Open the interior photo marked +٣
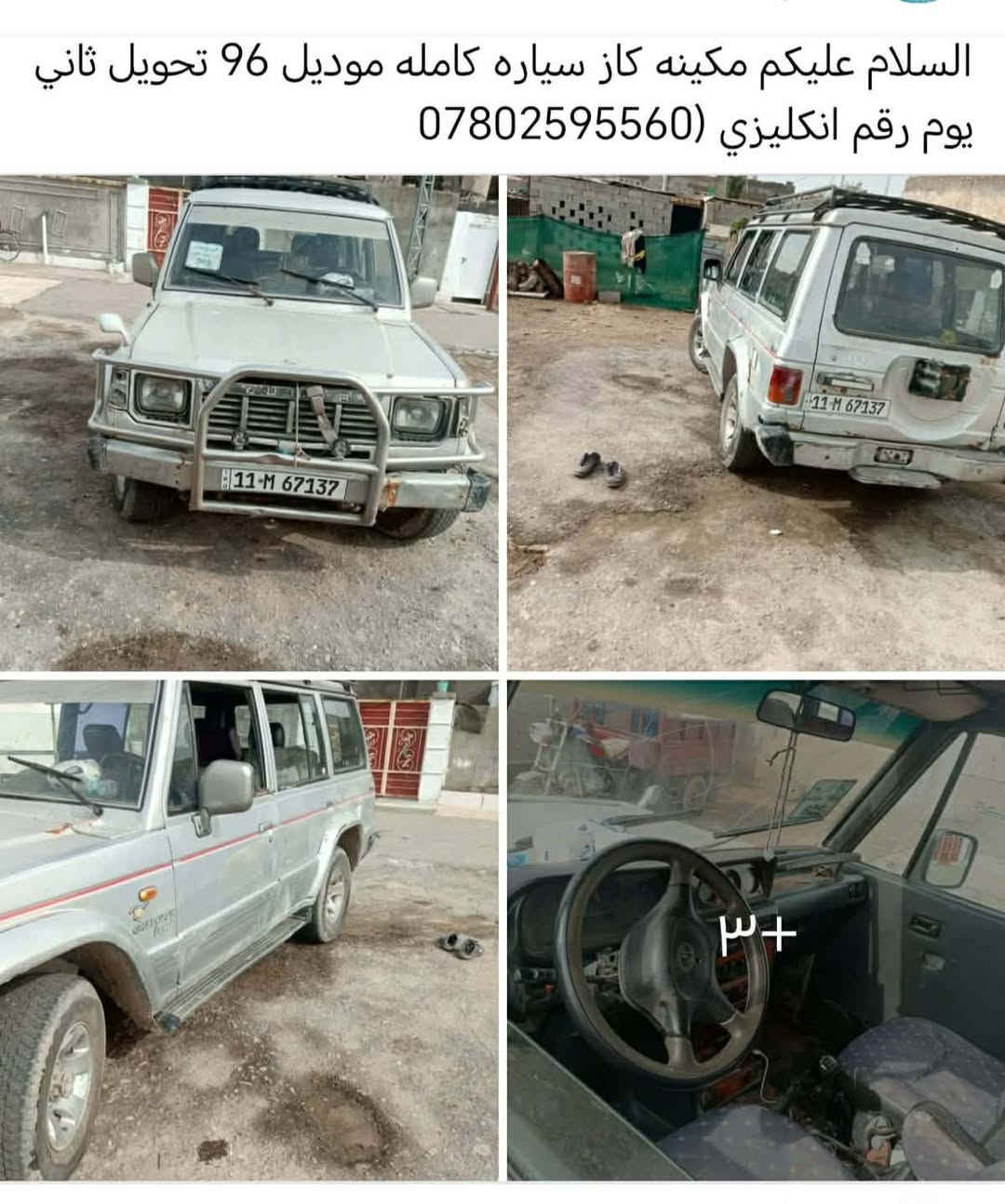This screenshot has width=1005, height=1204. pyautogui.click(x=756, y=929)
